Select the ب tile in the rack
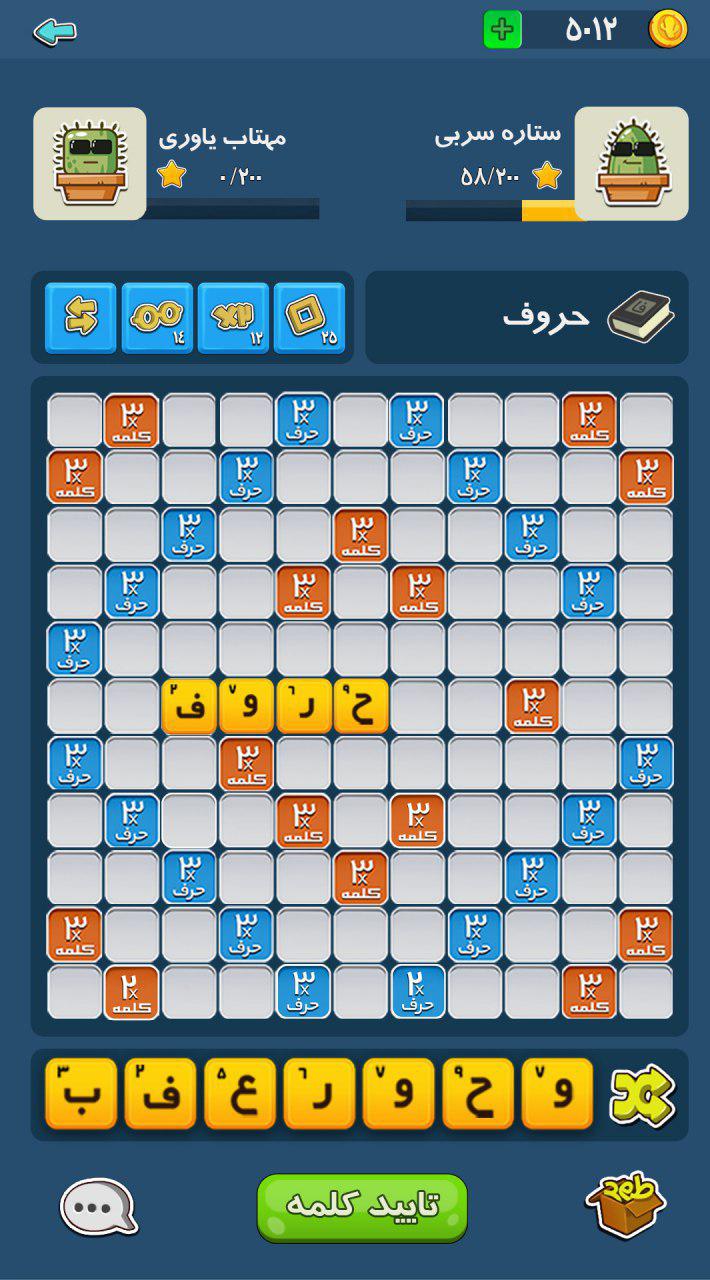The height and width of the screenshot is (1280, 710). click(x=80, y=1094)
